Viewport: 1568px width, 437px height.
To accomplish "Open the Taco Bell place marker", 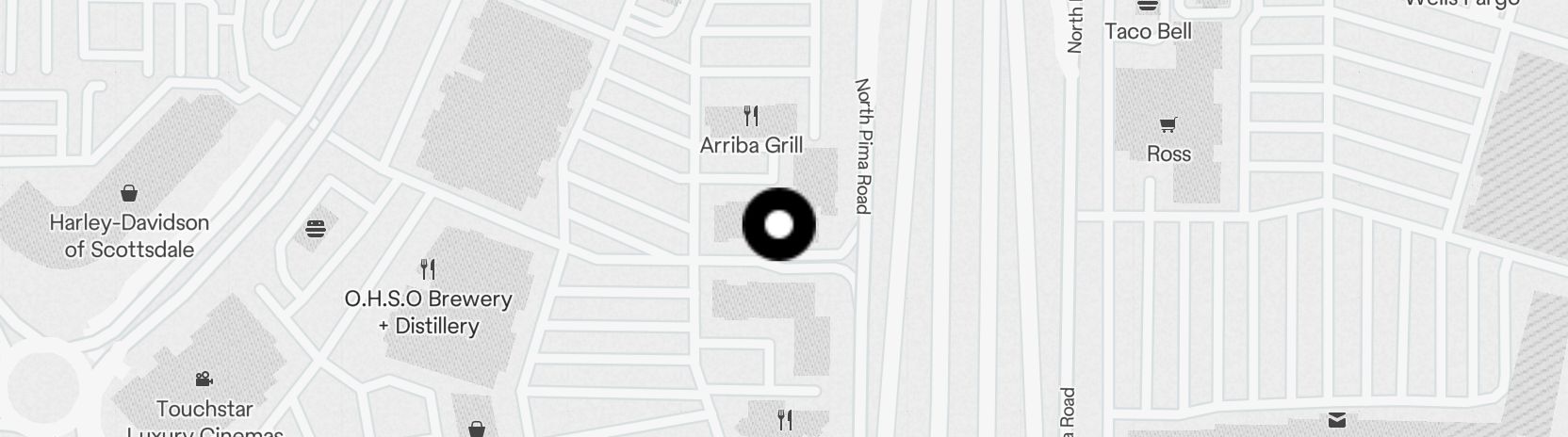I will click(1147, 8).
